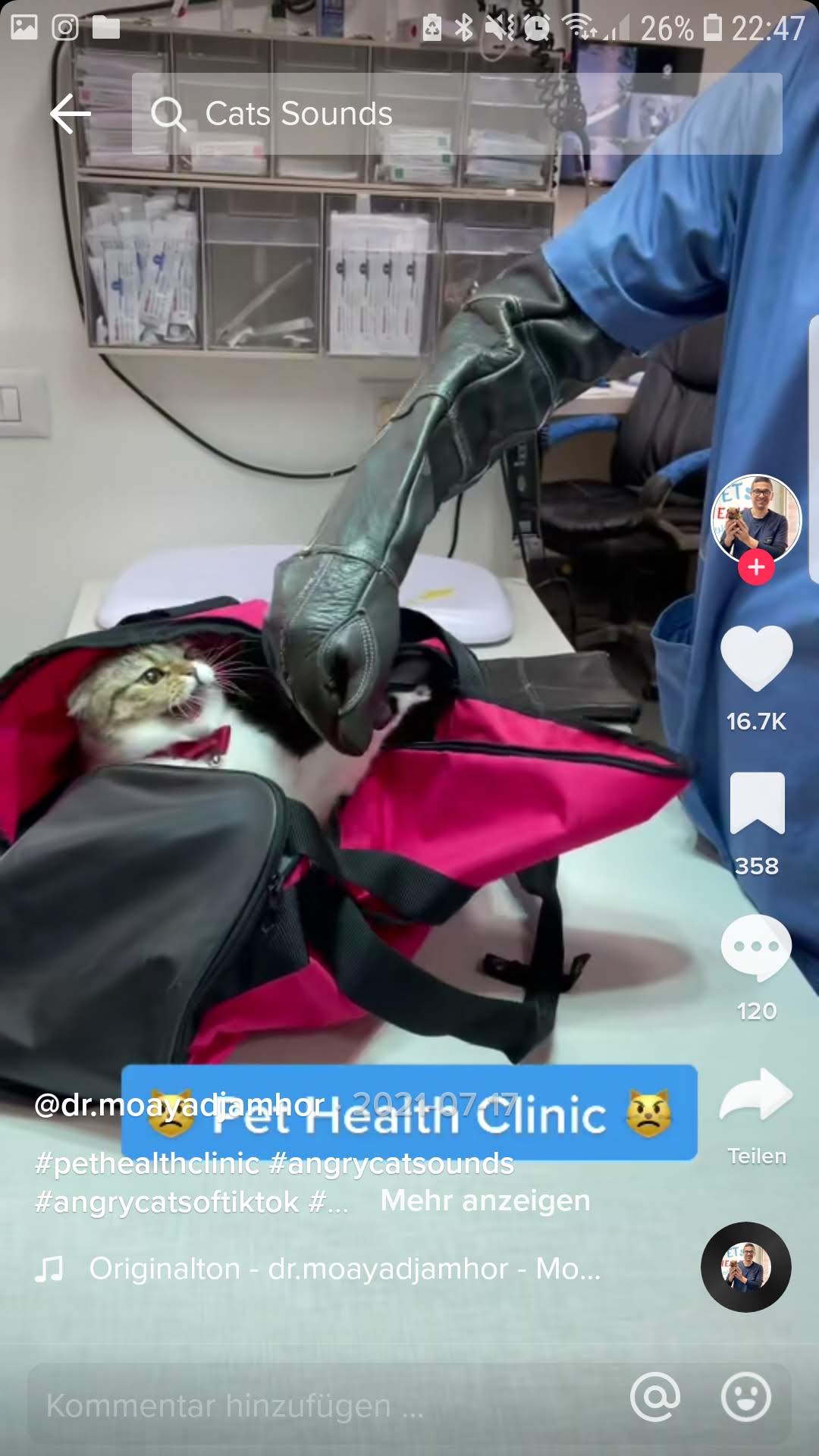
Task: Open the emoji picker icon
Action: tap(746, 1397)
